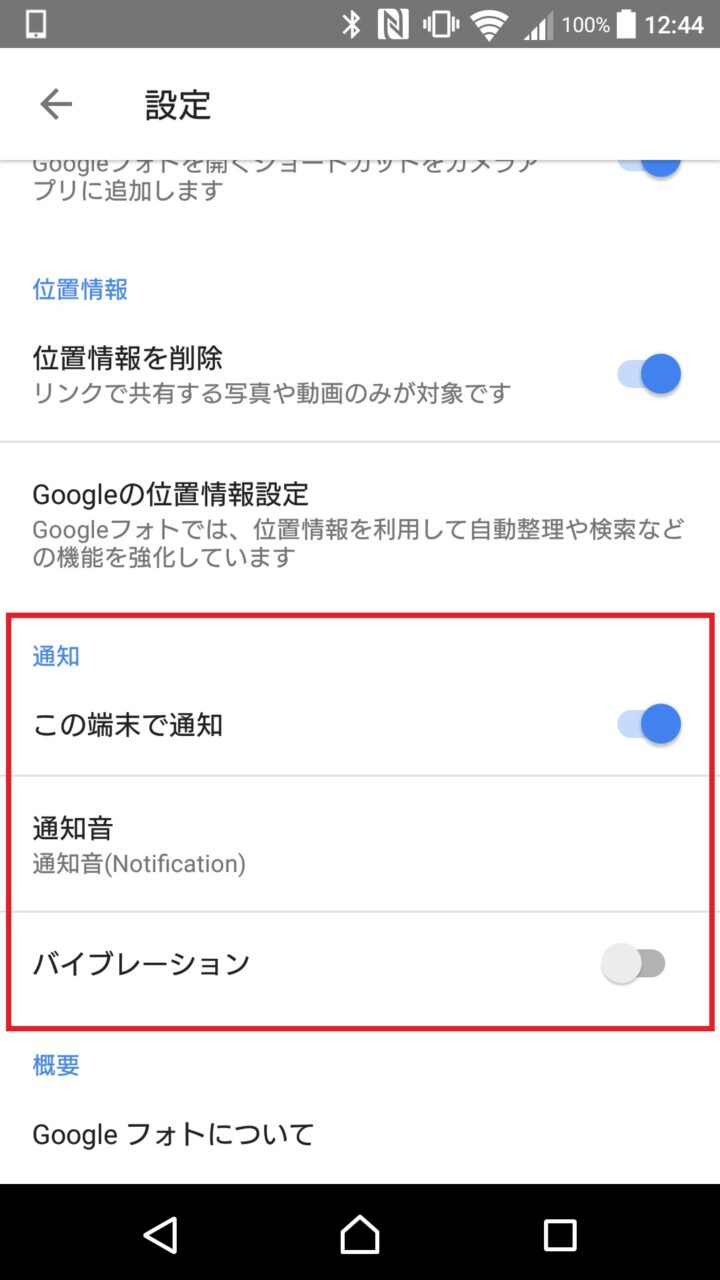Viewport: 720px width, 1280px height.
Task: Tap the system home button
Action: 359,1234
